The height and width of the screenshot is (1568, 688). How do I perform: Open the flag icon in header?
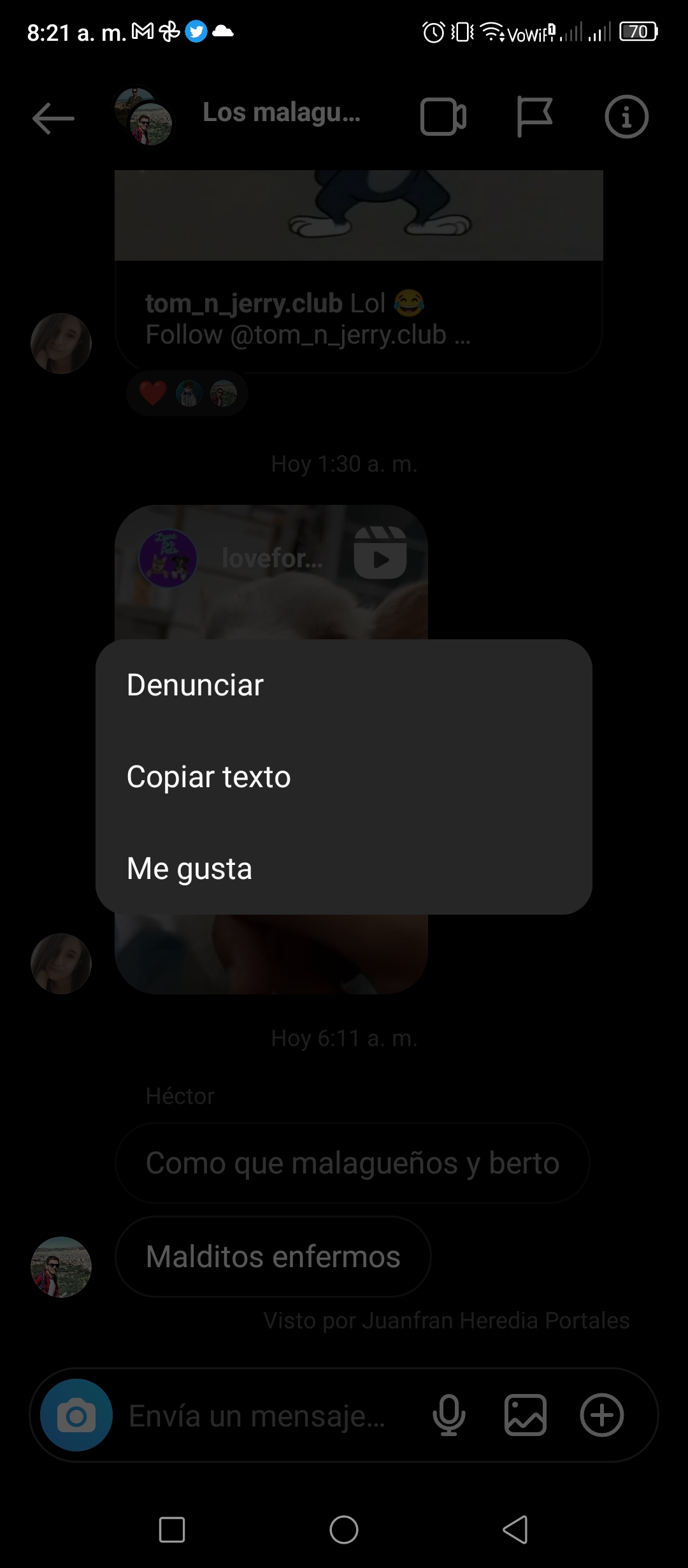pyautogui.click(x=534, y=117)
